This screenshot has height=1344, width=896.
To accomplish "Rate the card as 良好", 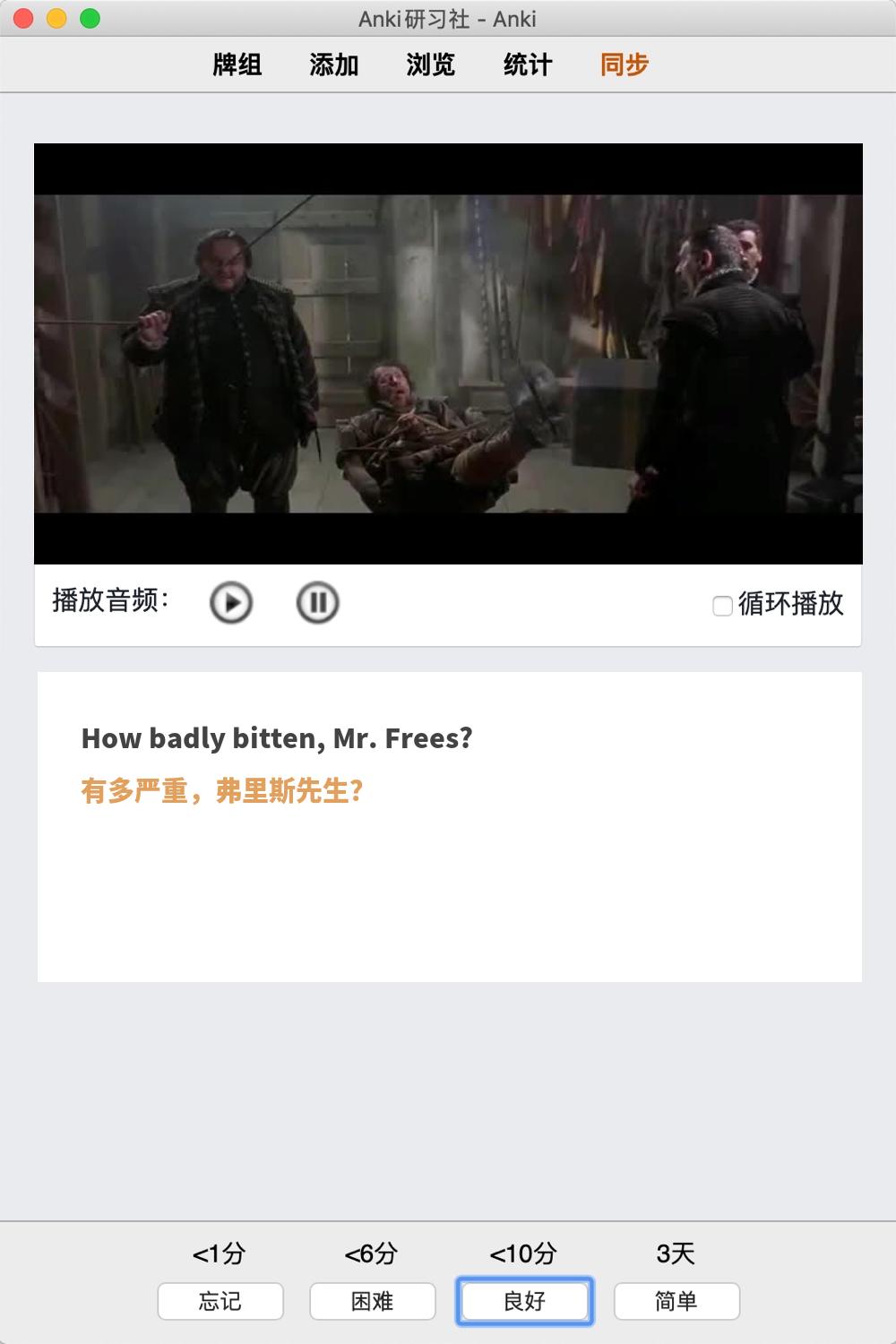I will pos(525,1301).
